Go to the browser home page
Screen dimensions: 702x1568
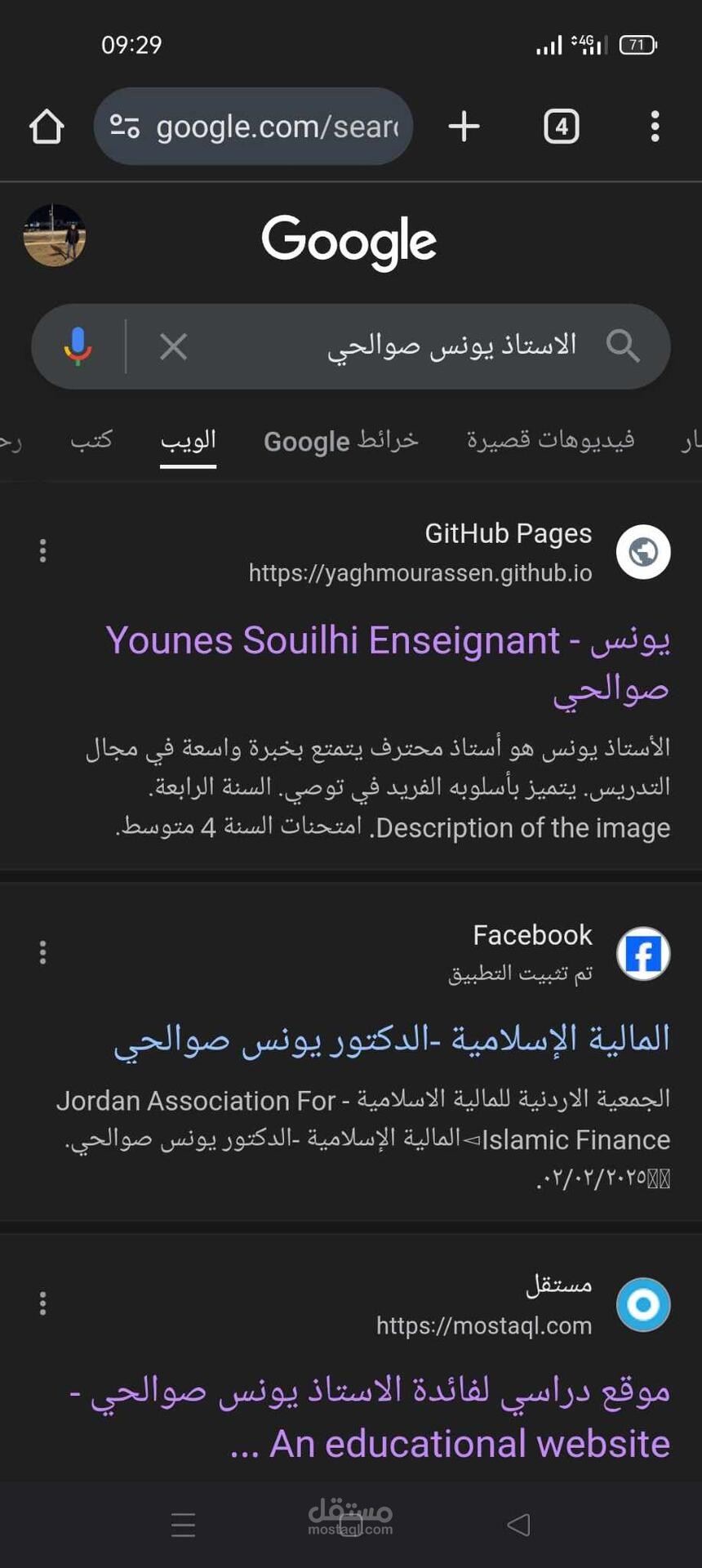tap(47, 127)
